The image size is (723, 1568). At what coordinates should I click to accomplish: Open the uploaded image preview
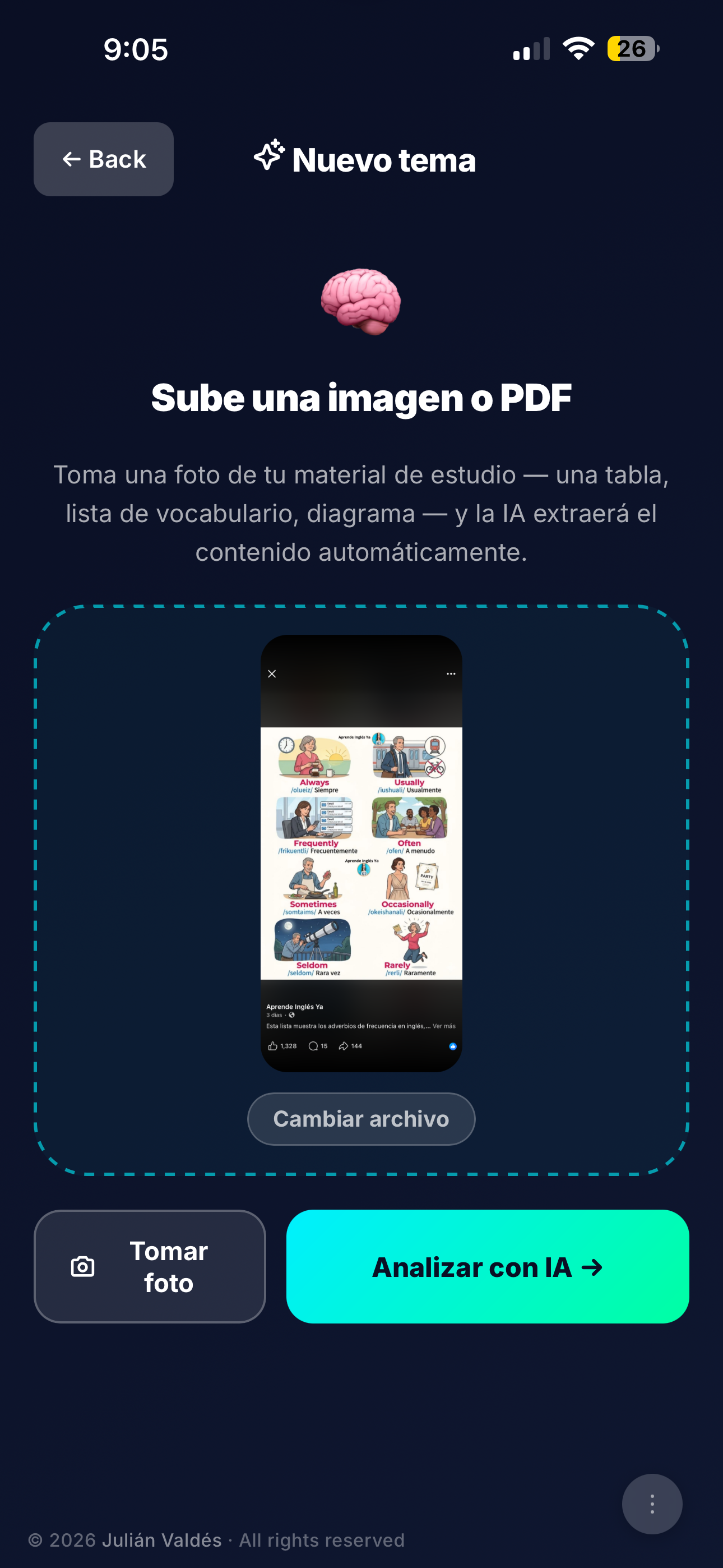click(361, 853)
